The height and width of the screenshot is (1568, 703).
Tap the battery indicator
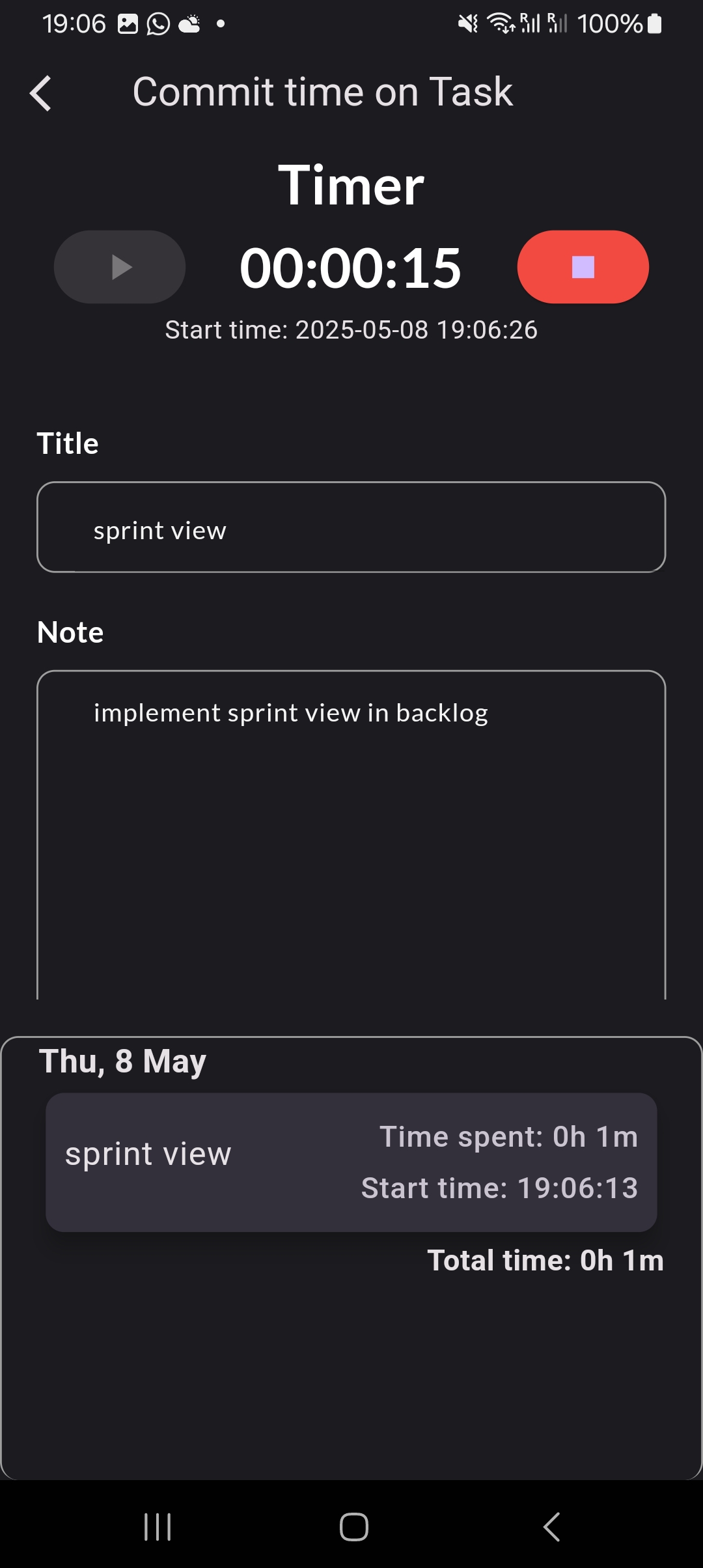(x=652, y=23)
